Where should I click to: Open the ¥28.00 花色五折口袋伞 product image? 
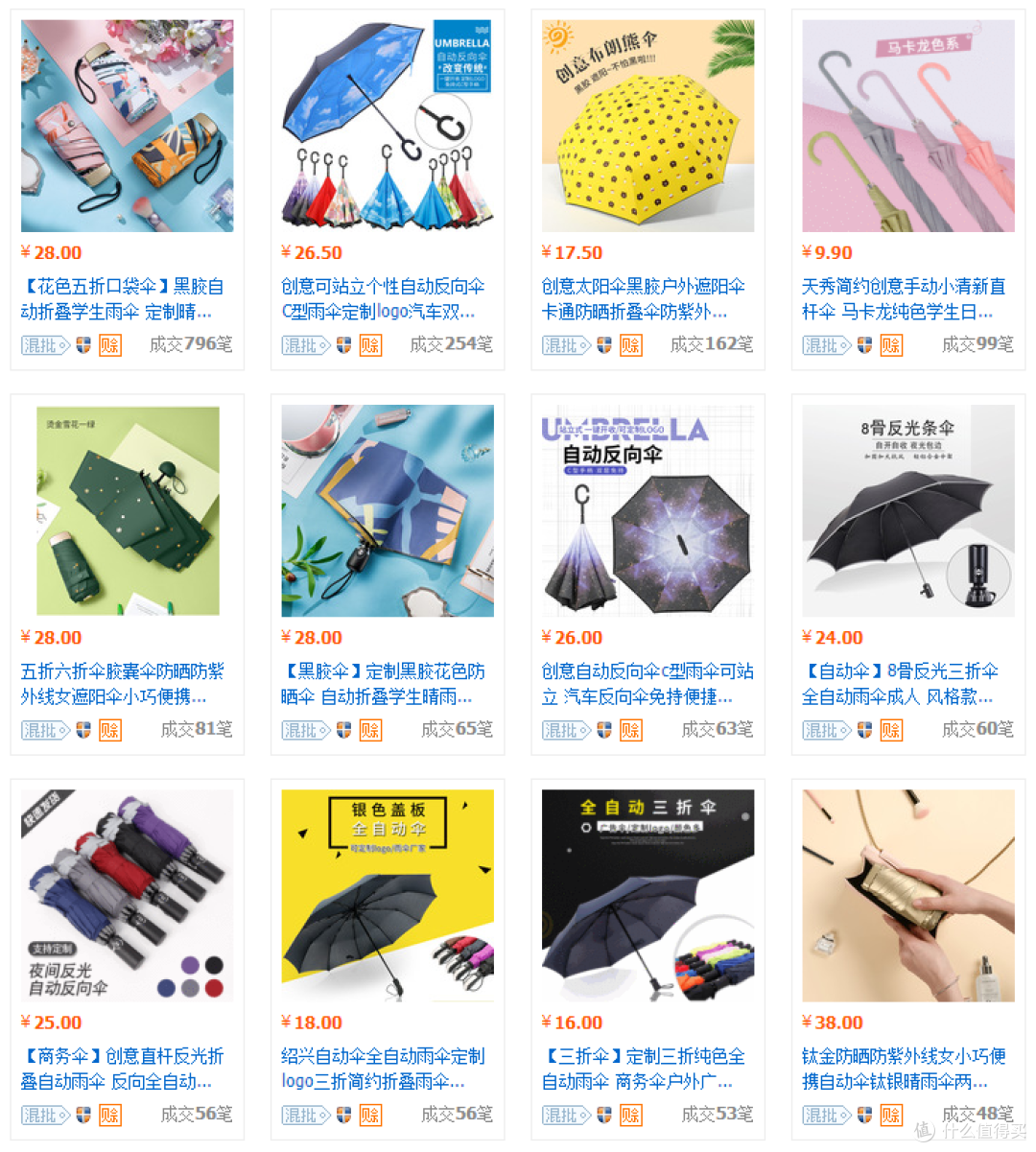click(128, 126)
